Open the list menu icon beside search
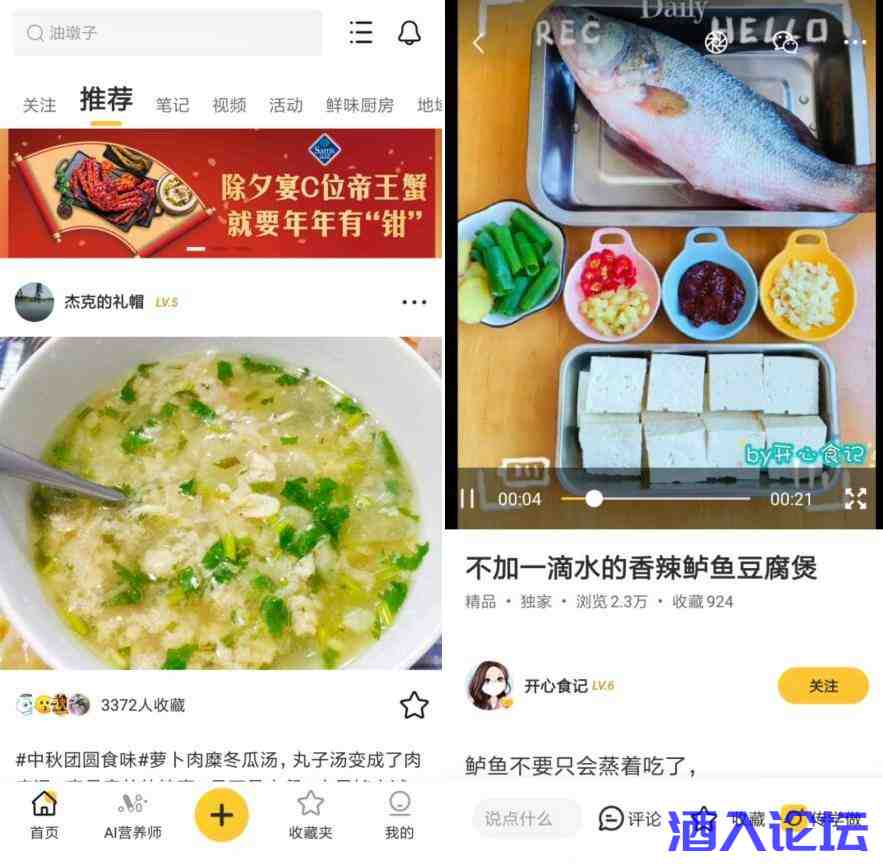Image resolution: width=883 pixels, height=866 pixels. click(x=361, y=33)
